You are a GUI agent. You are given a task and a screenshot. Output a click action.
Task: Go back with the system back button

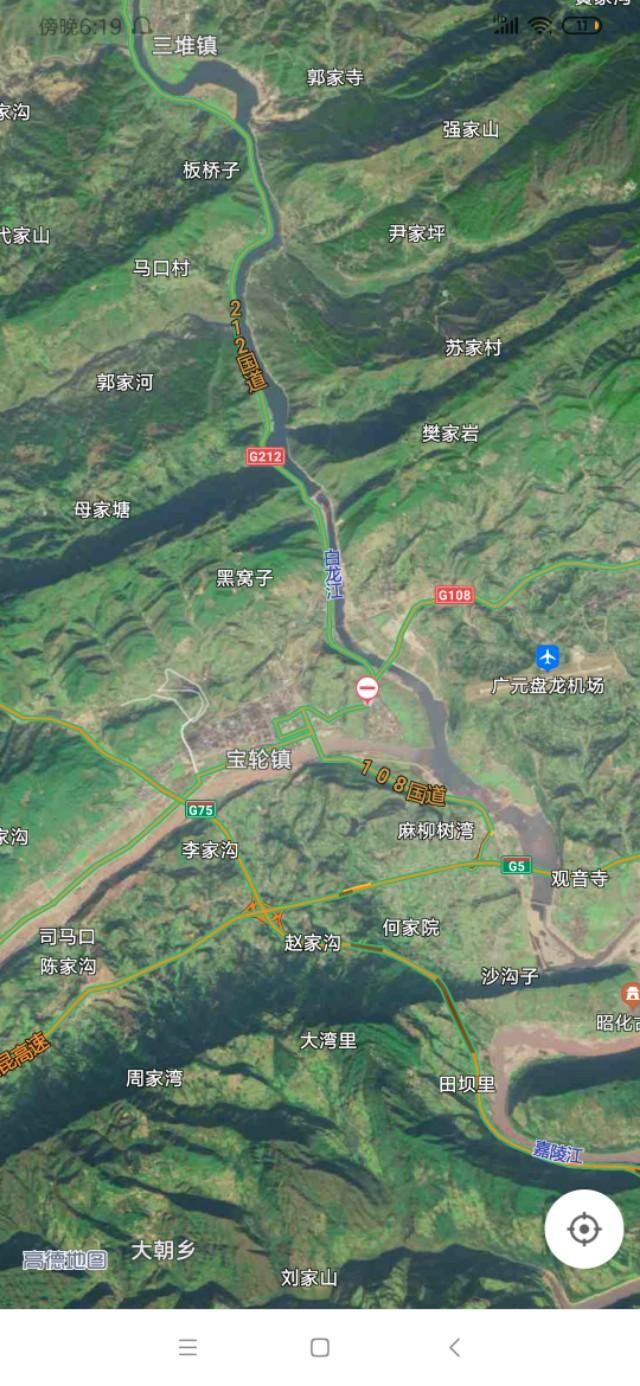(454, 1347)
